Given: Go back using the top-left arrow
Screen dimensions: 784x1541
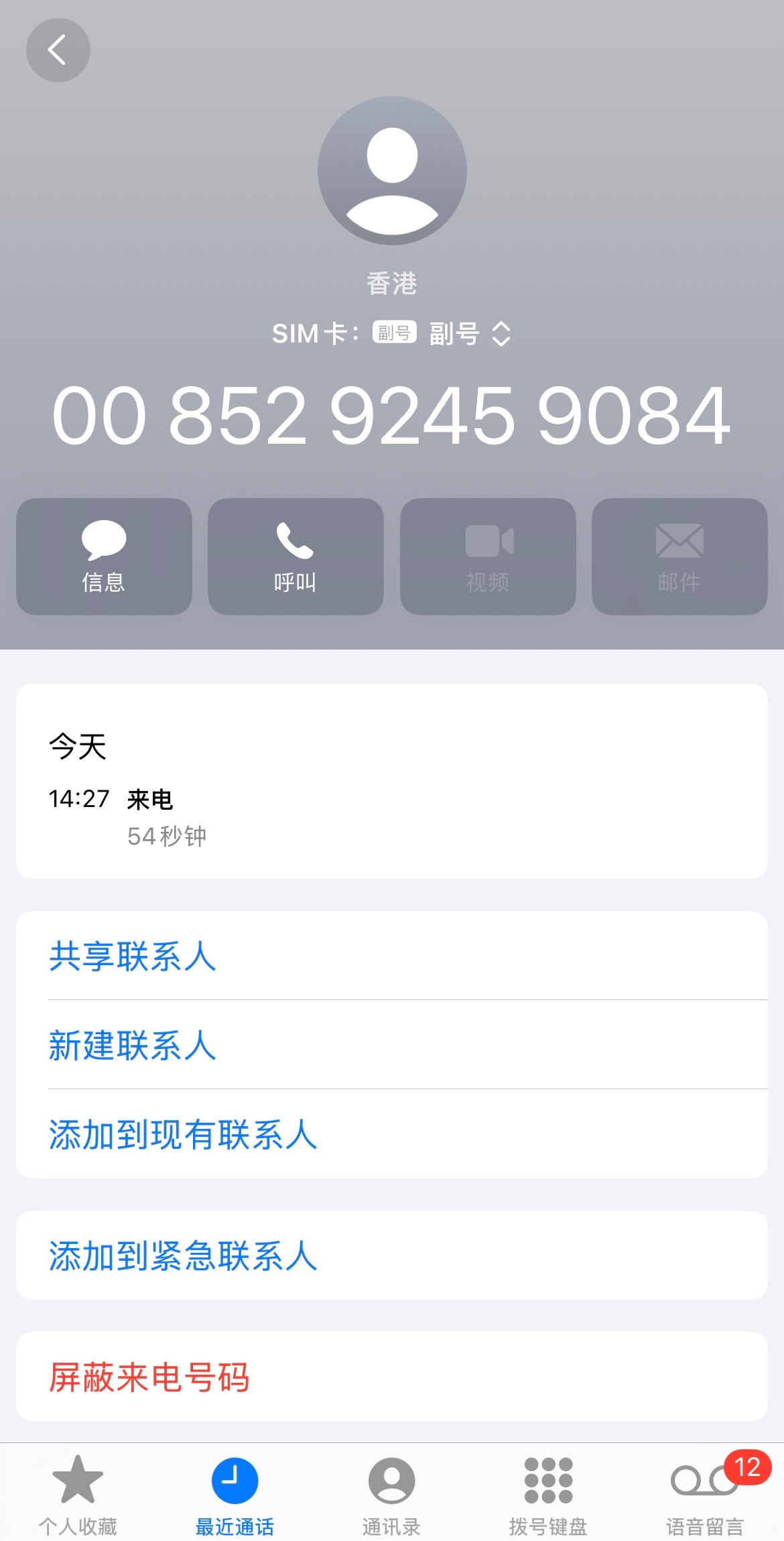Looking at the screenshot, I should point(58,50).
